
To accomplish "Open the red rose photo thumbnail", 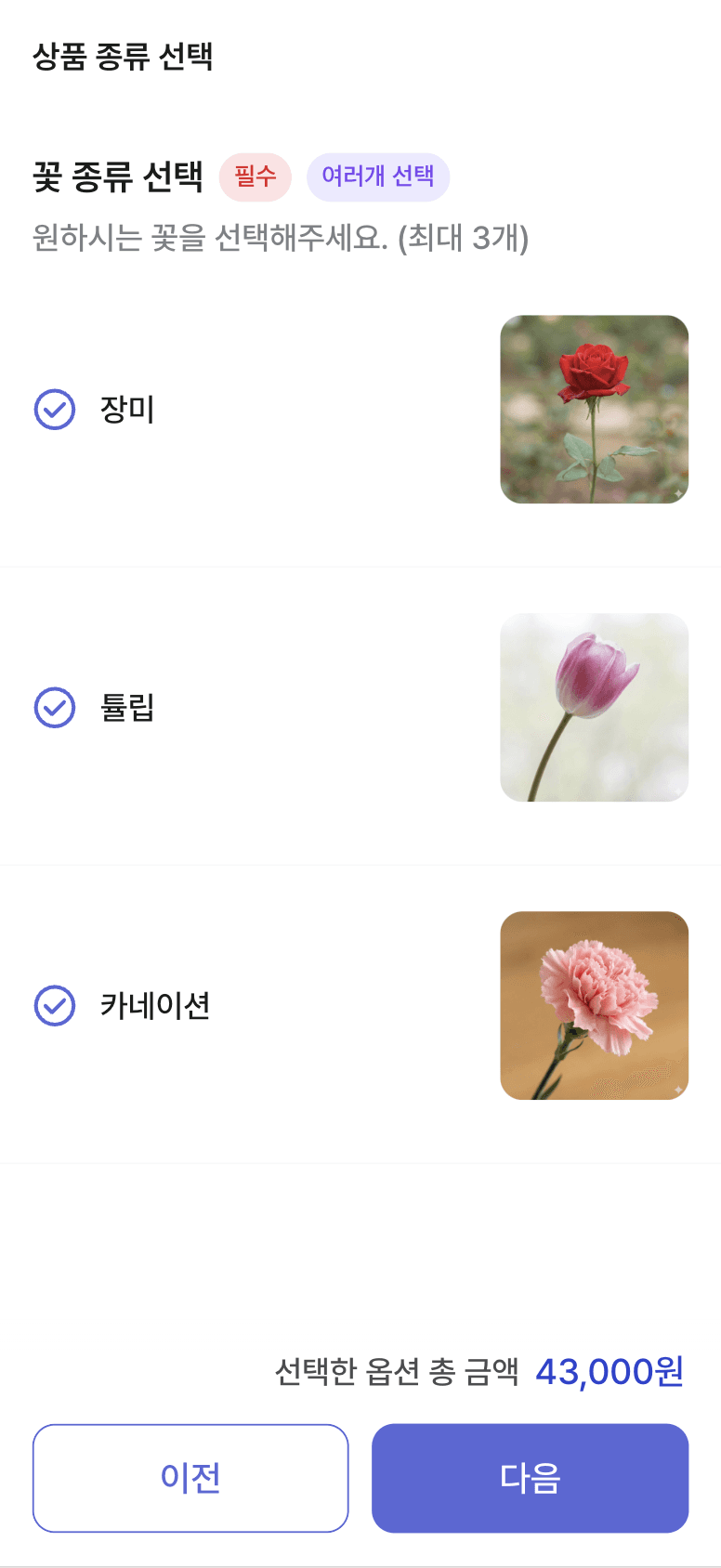I will tap(594, 410).
